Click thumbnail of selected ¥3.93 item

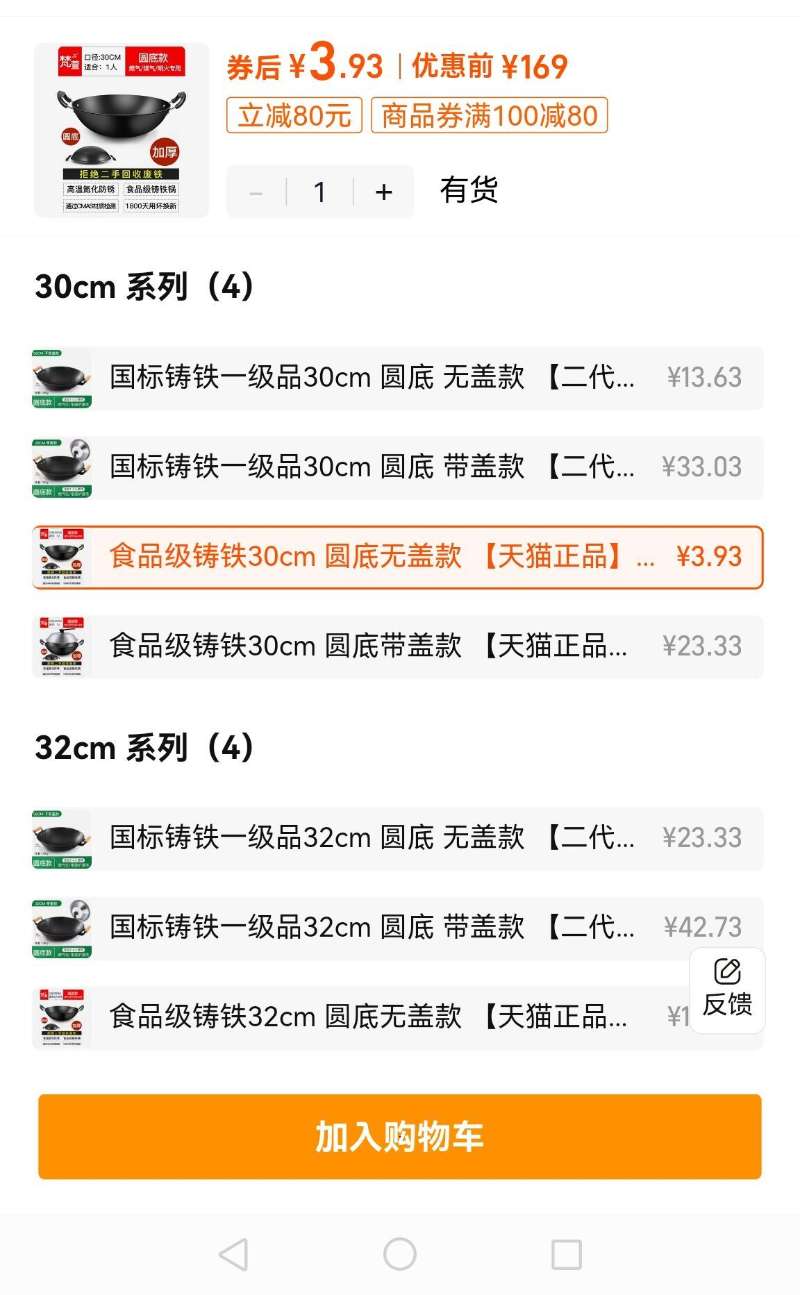(x=60, y=557)
